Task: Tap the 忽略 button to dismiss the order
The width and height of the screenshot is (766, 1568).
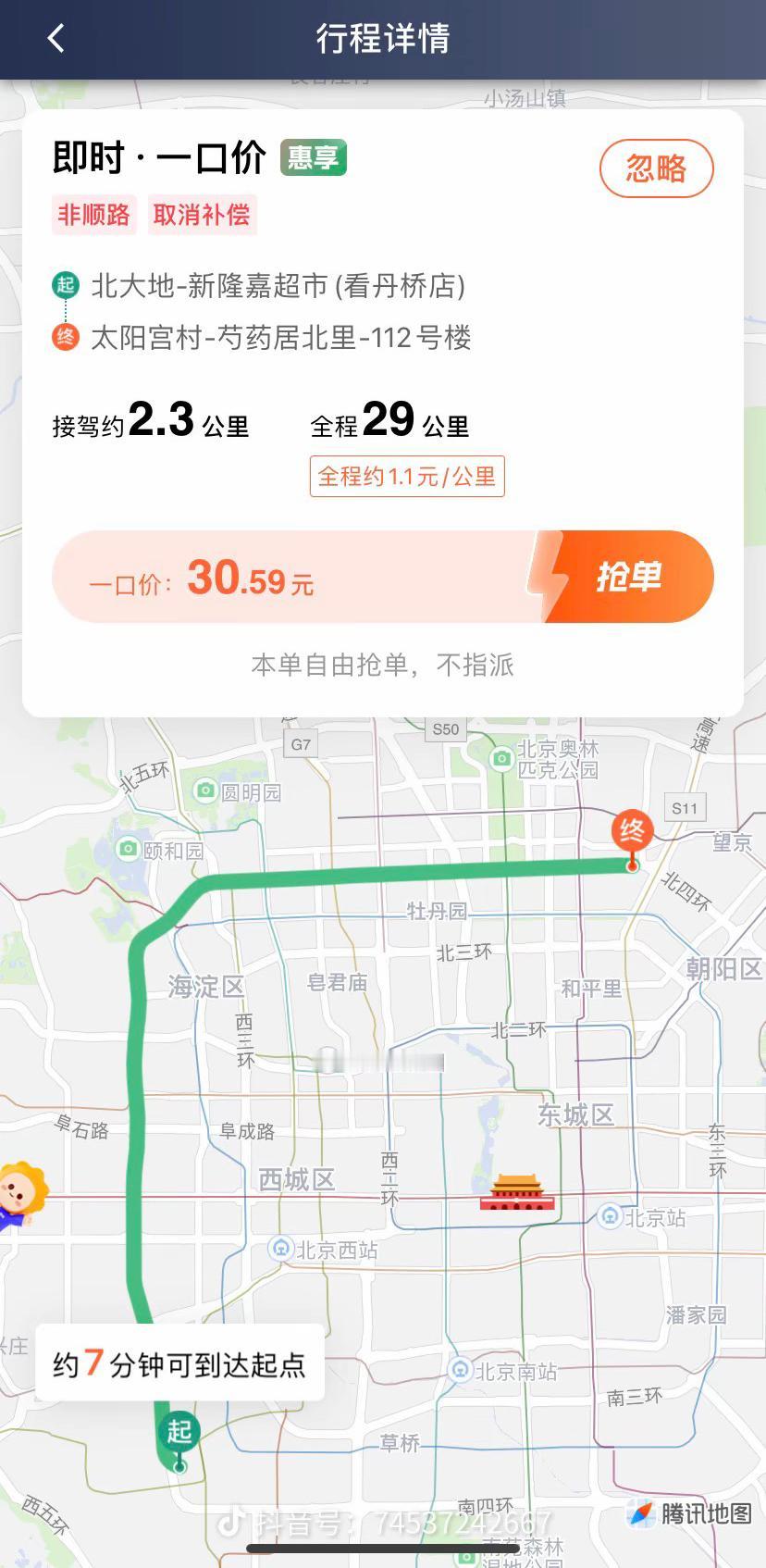Action: click(x=657, y=168)
